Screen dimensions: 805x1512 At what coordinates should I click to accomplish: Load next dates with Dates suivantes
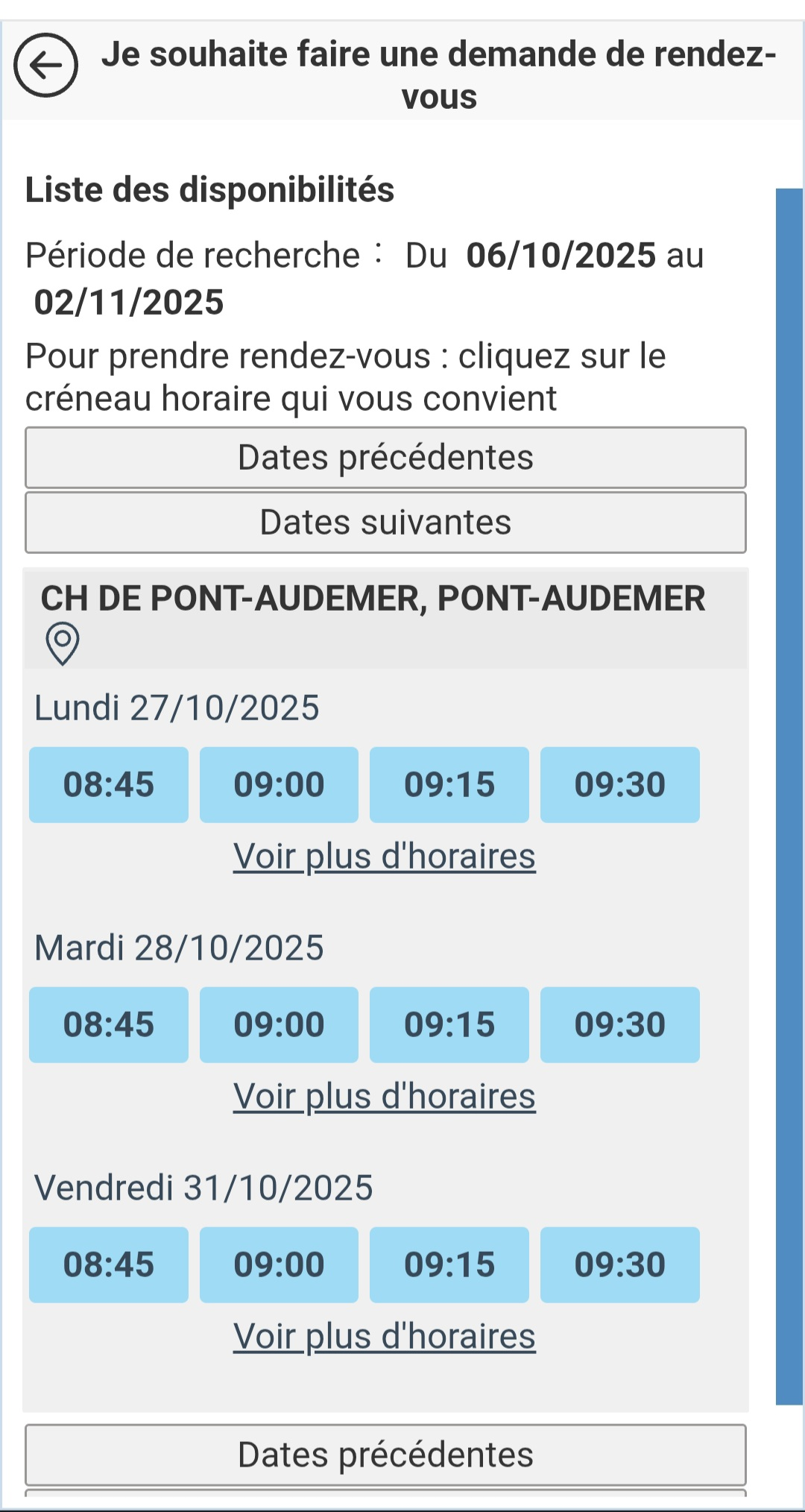(385, 523)
